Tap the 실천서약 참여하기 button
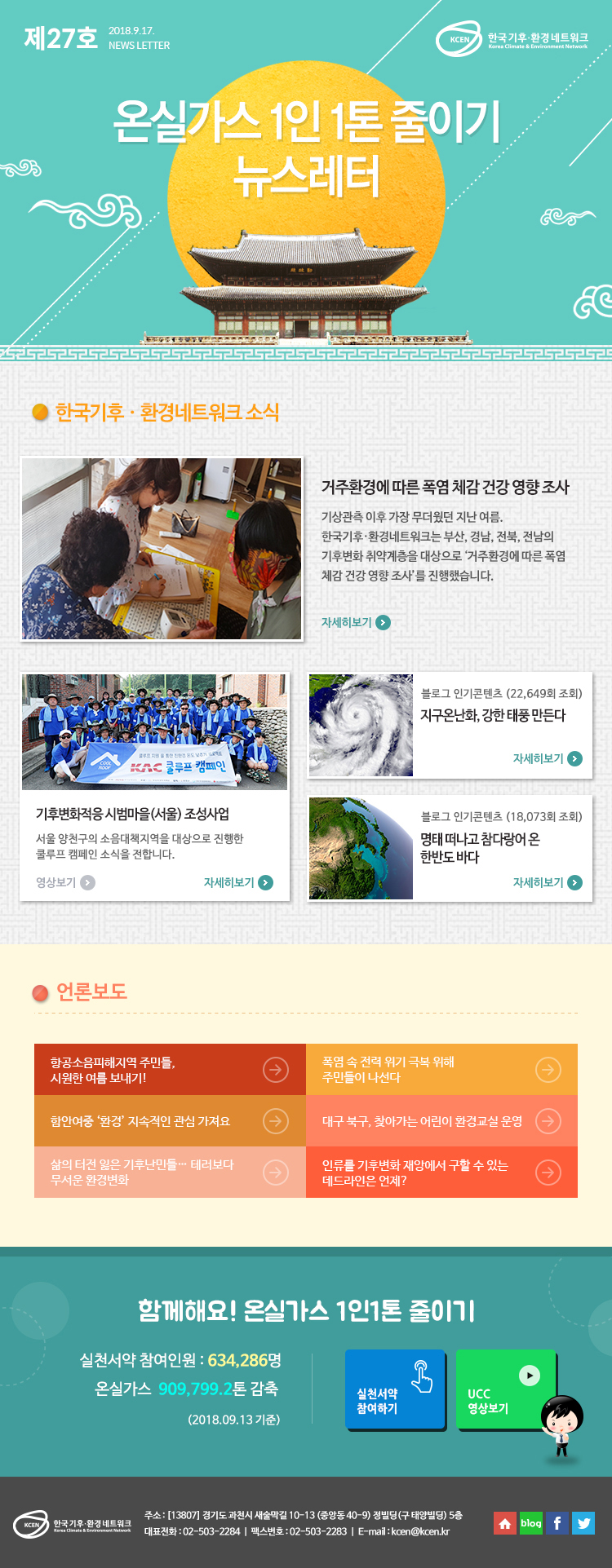 click(x=395, y=1389)
